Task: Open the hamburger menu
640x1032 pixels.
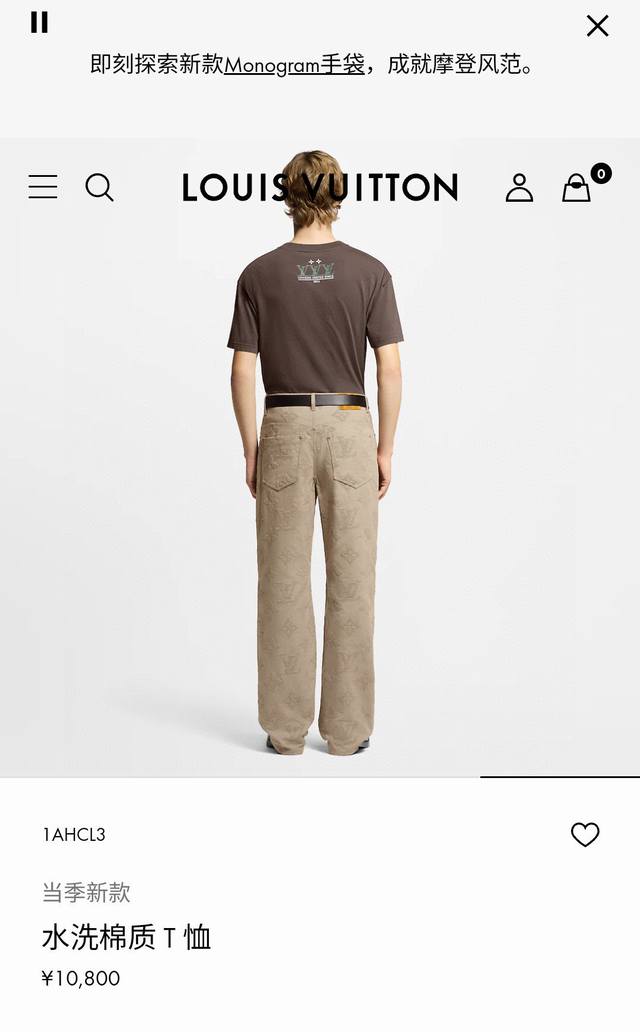Action: click(43, 187)
